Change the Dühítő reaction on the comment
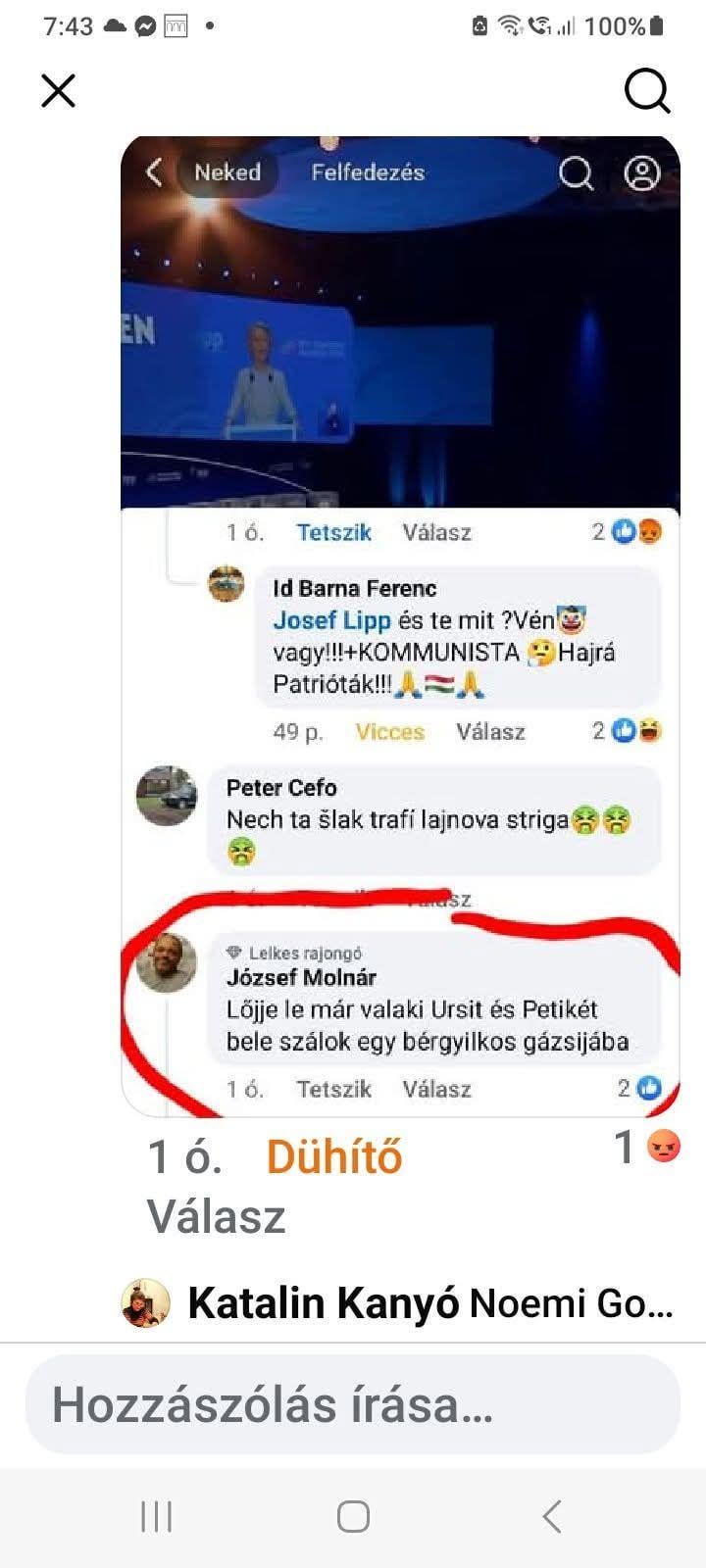Screen dimensions: 706x1568 pyautogui.click(x=333, y=1157)
